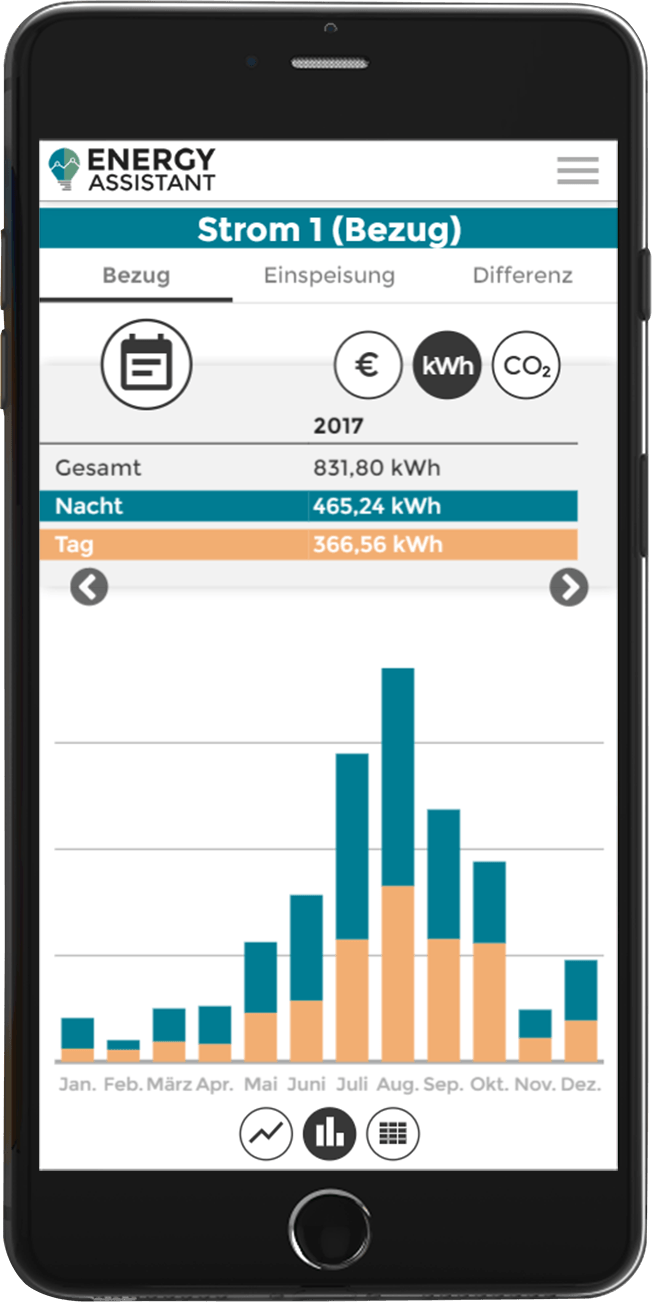Viewport: 652px width, 1302px height.
Task: Select the Bezug tab
Action: [x=136, y=276]
